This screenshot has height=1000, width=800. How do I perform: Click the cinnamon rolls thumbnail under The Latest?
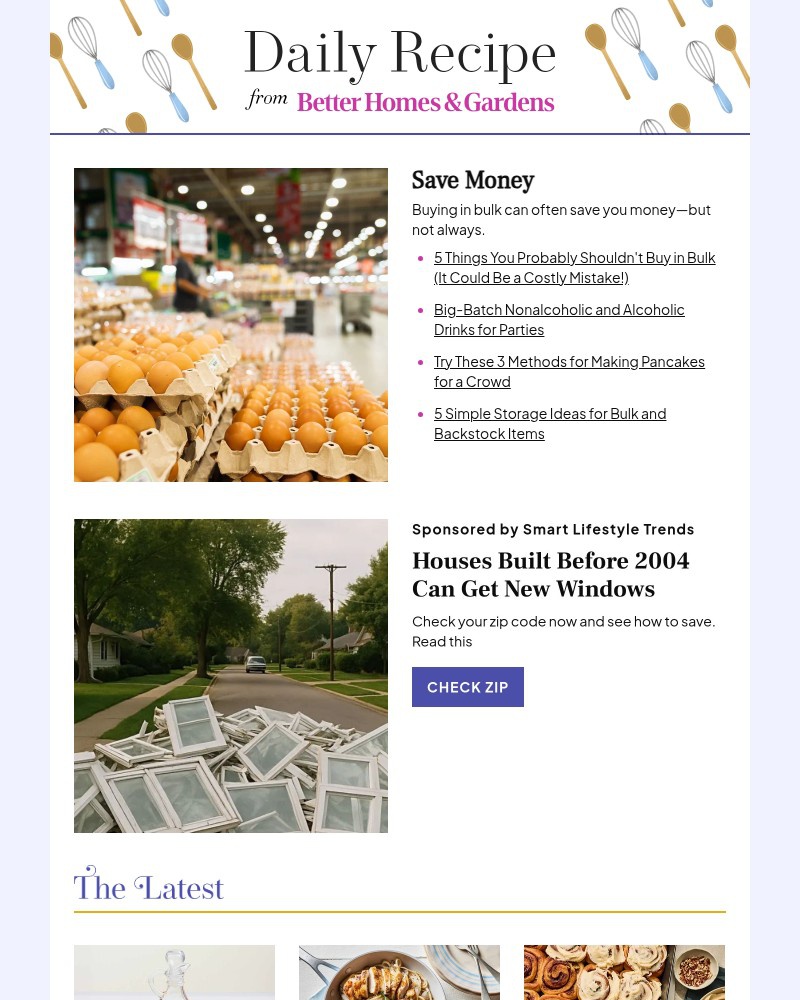(624, 972)
